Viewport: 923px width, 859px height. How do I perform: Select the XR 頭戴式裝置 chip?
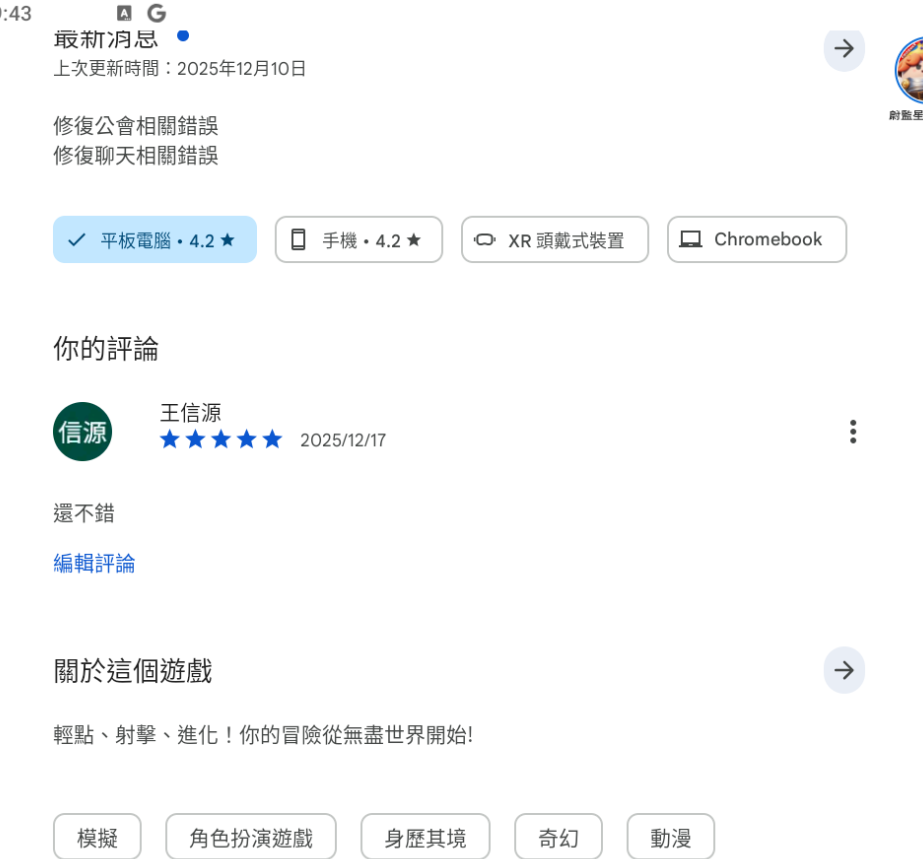(554, 240)
